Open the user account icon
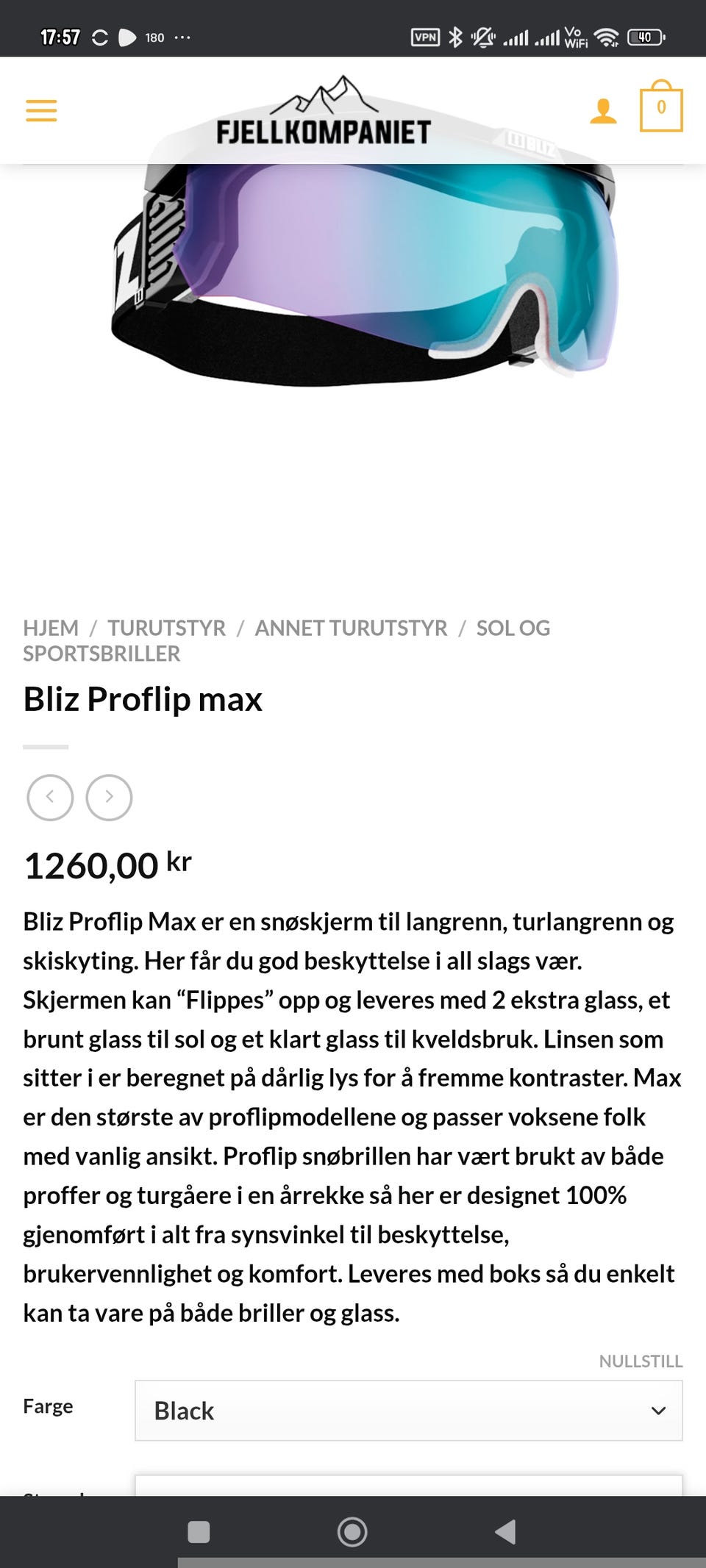 603,110
